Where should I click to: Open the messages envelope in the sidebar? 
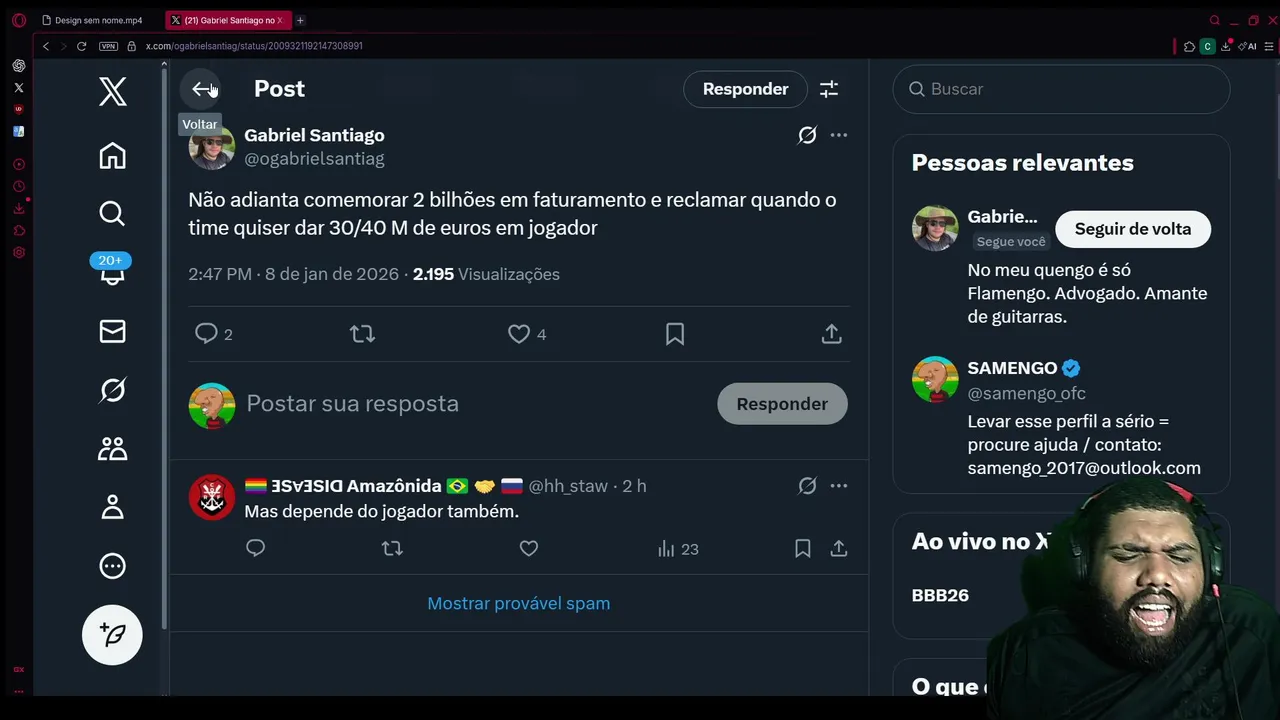pyautogui.click(x=112, y=331)
